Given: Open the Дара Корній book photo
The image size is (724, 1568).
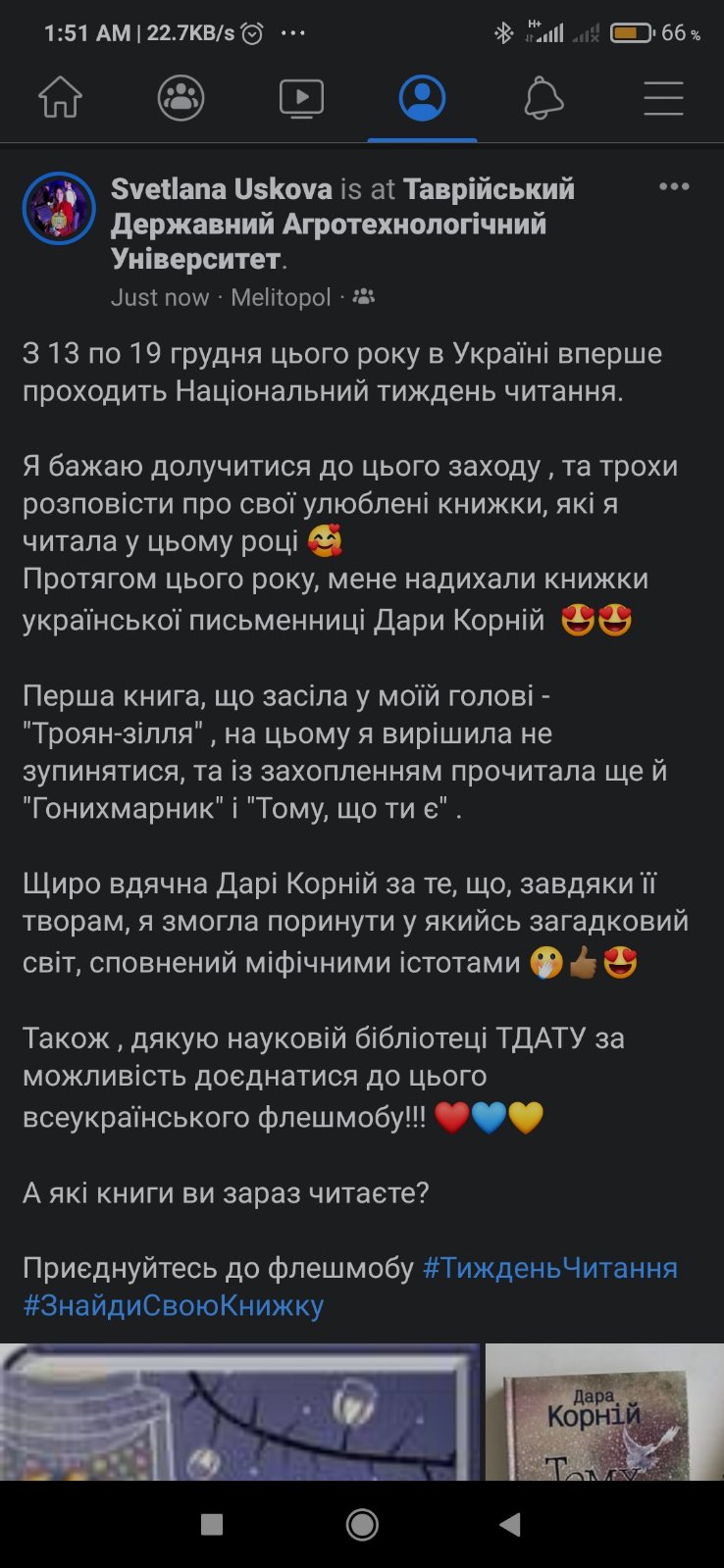Looking at the screenshot, I should [603, 1412].
